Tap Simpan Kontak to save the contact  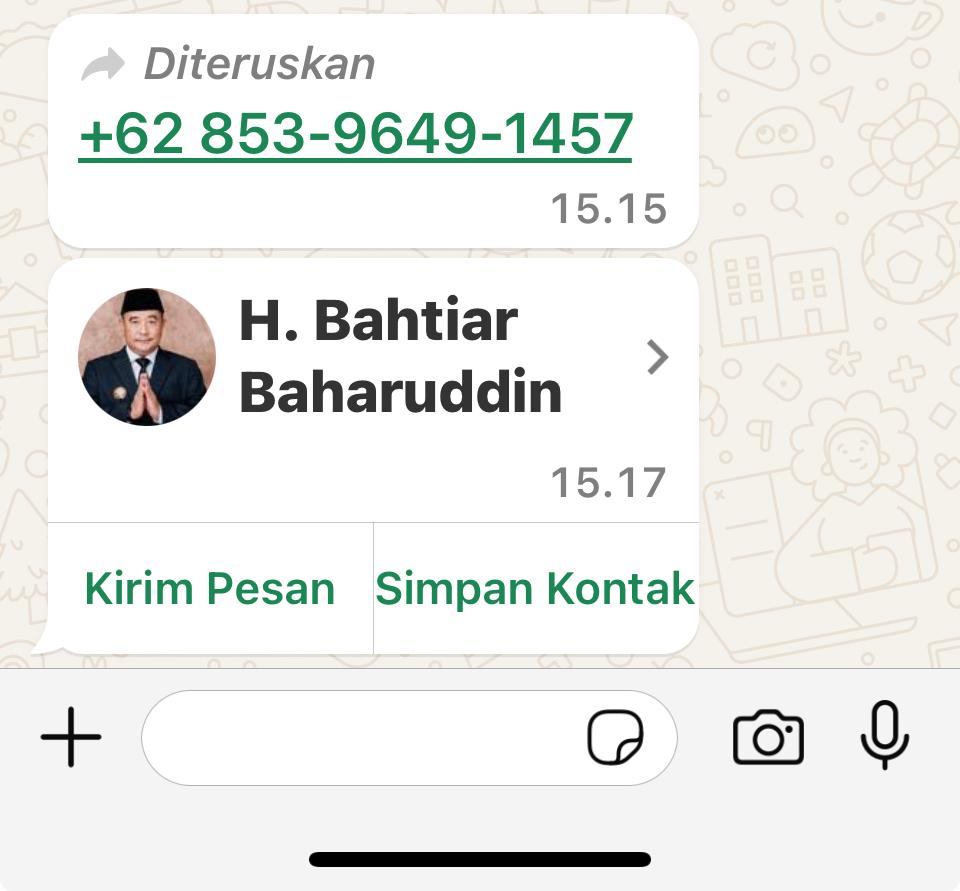pos(535,588)
